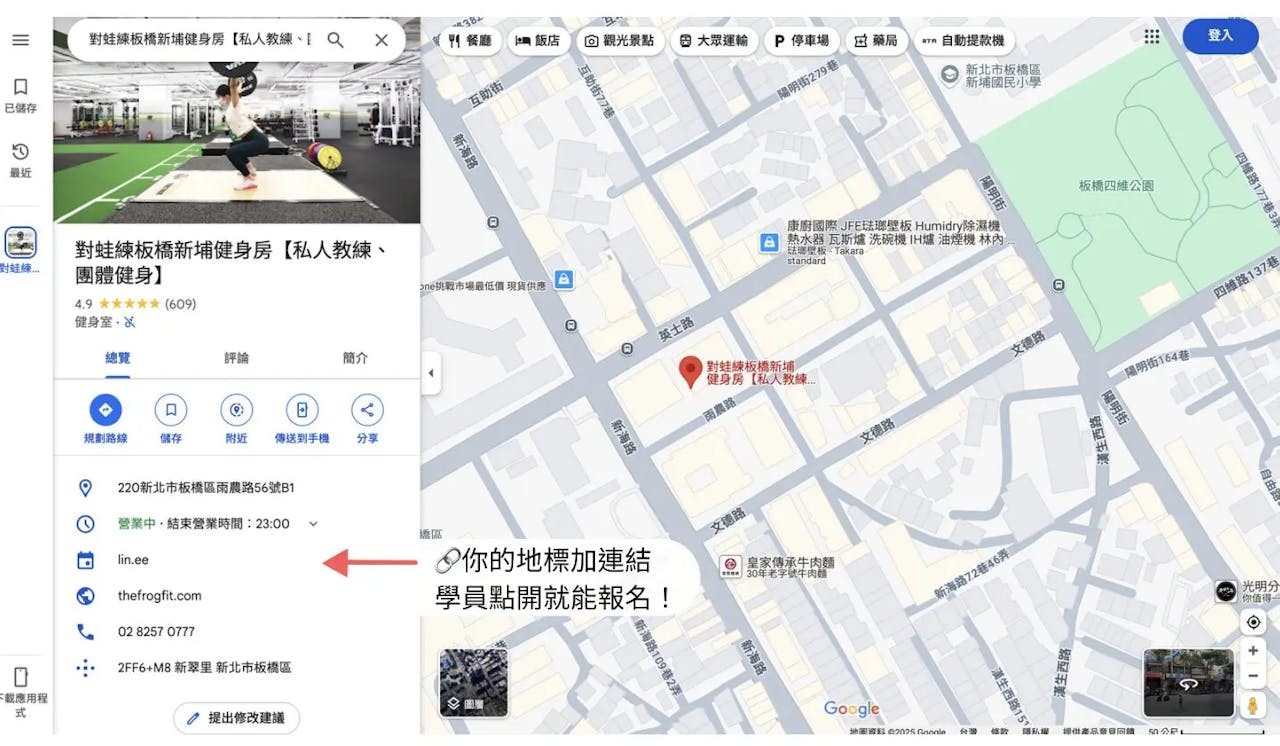Filter map by 餐廳 restaurants
Image resolution: width=1280 pixels, height=746 pixels.
click(470, 41)
